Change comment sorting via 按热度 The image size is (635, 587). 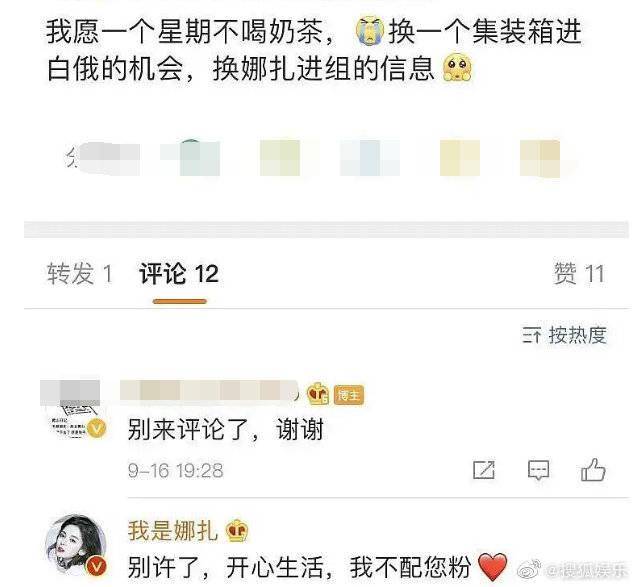pos(564,336)
